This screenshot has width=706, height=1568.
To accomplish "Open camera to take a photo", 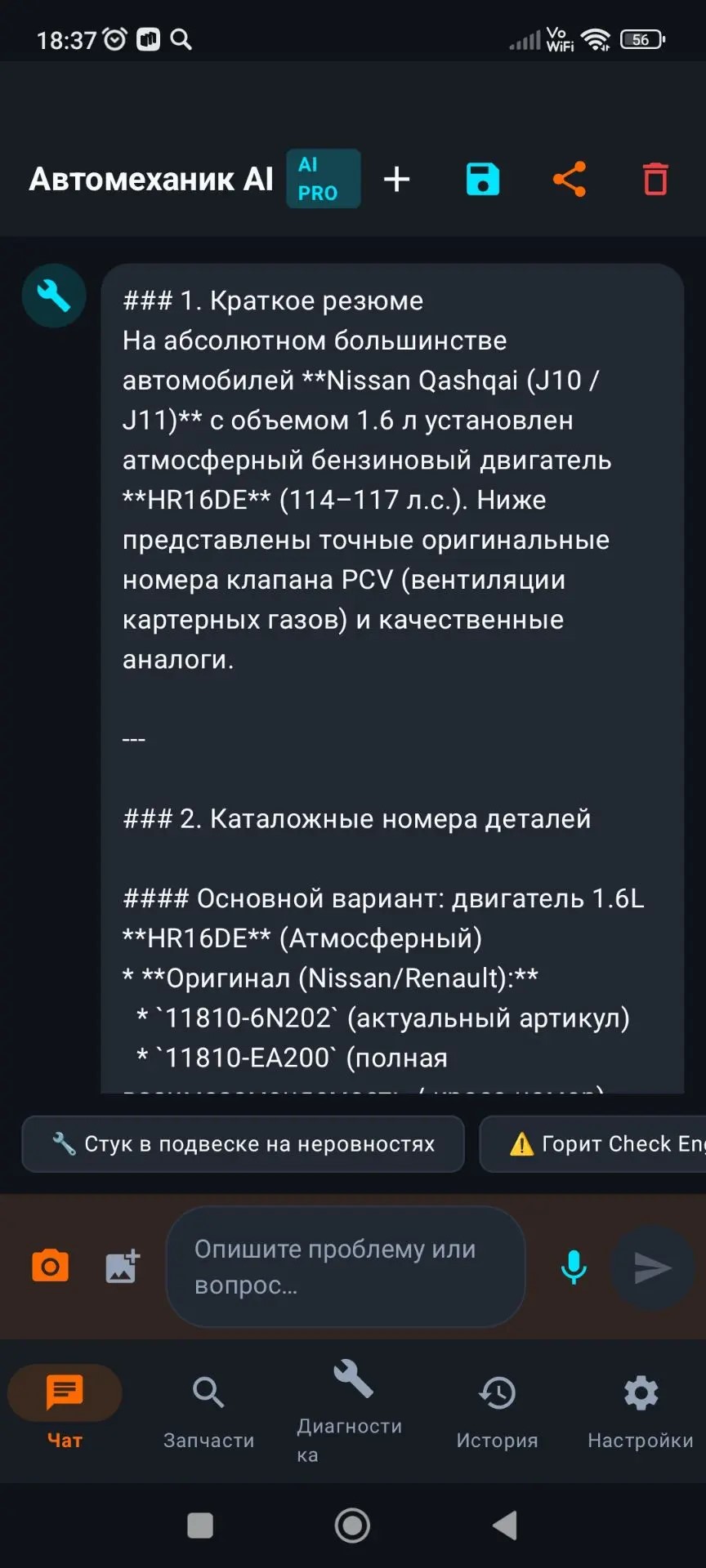I will [x=51, y=1267].
